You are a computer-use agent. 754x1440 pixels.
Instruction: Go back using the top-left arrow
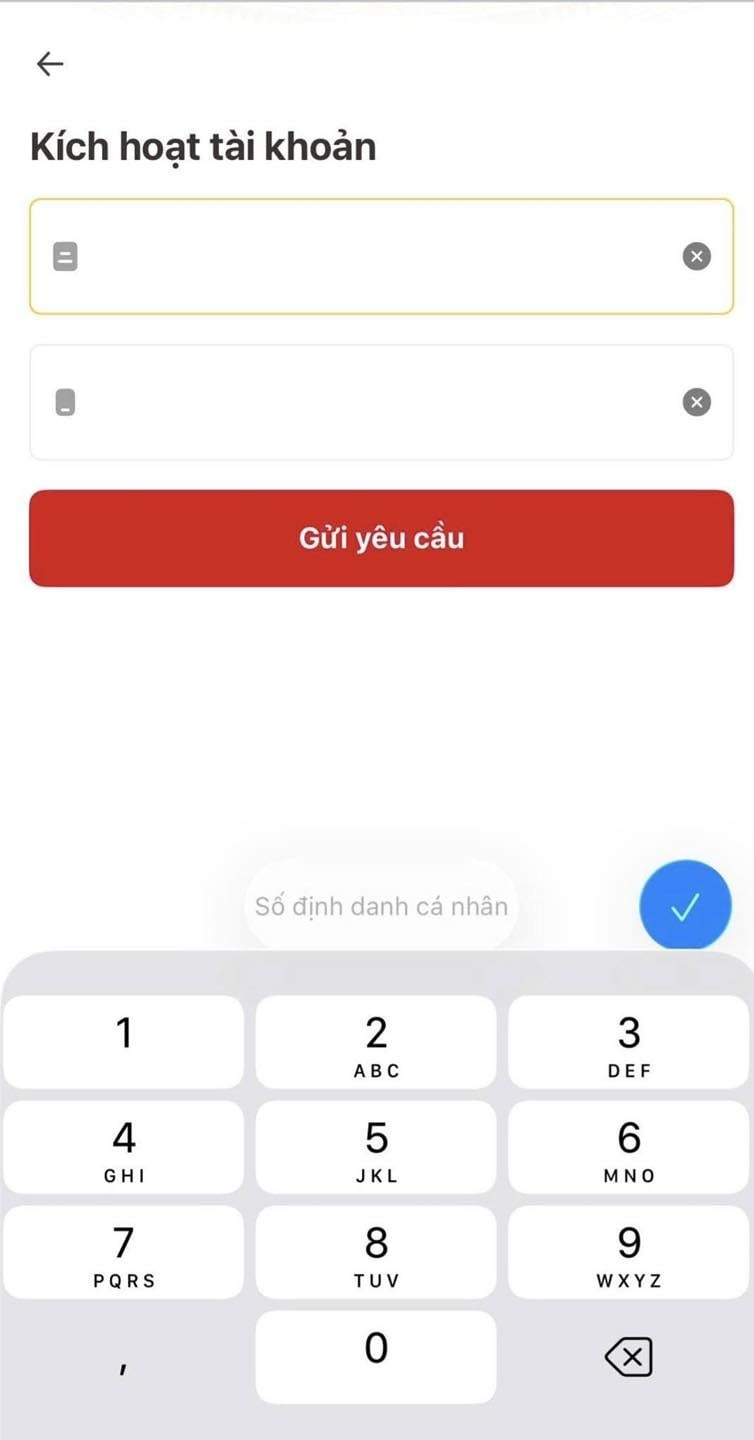click(50, 64)
